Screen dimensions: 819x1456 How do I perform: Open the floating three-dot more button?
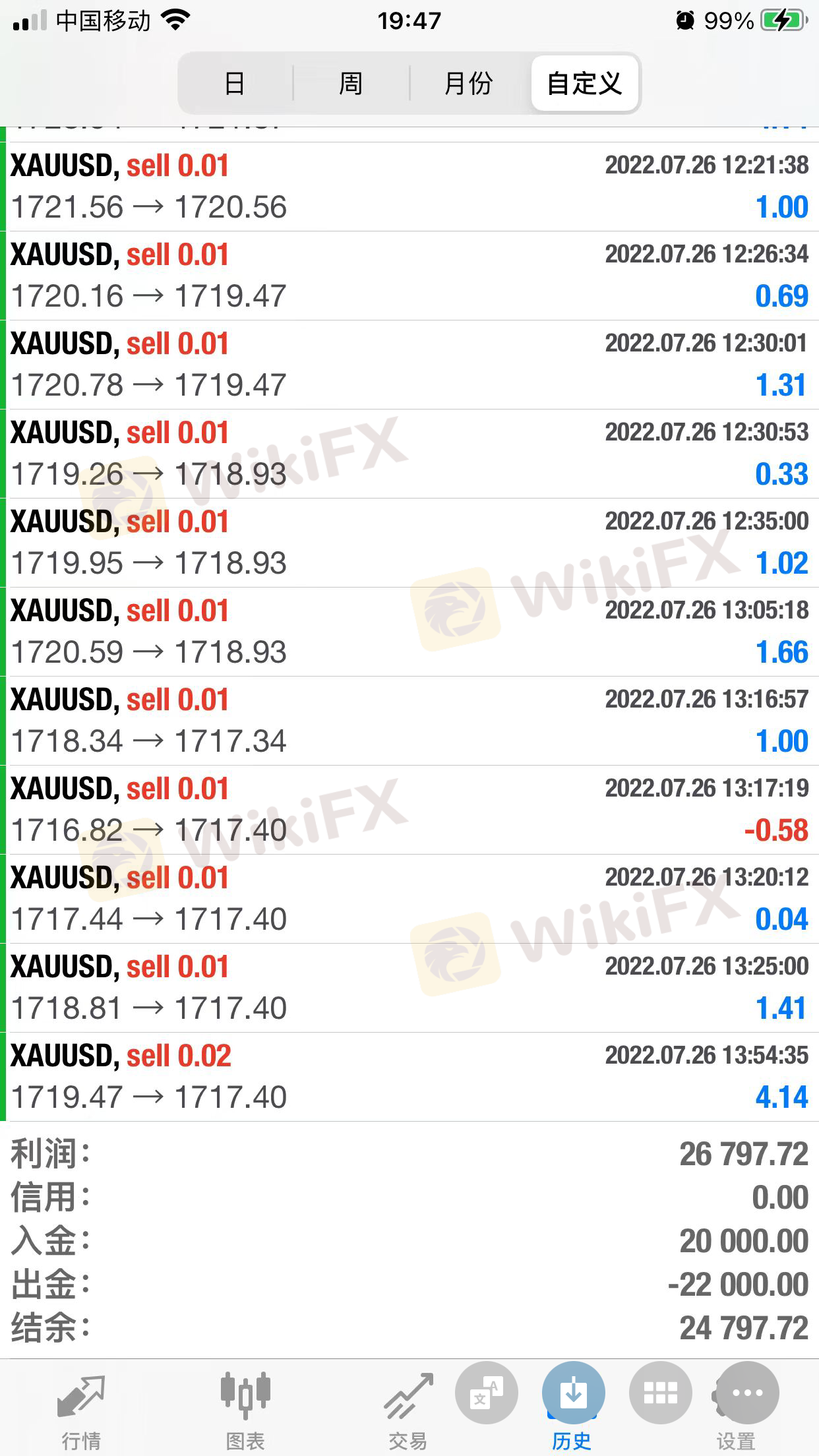click(747, 1393)
